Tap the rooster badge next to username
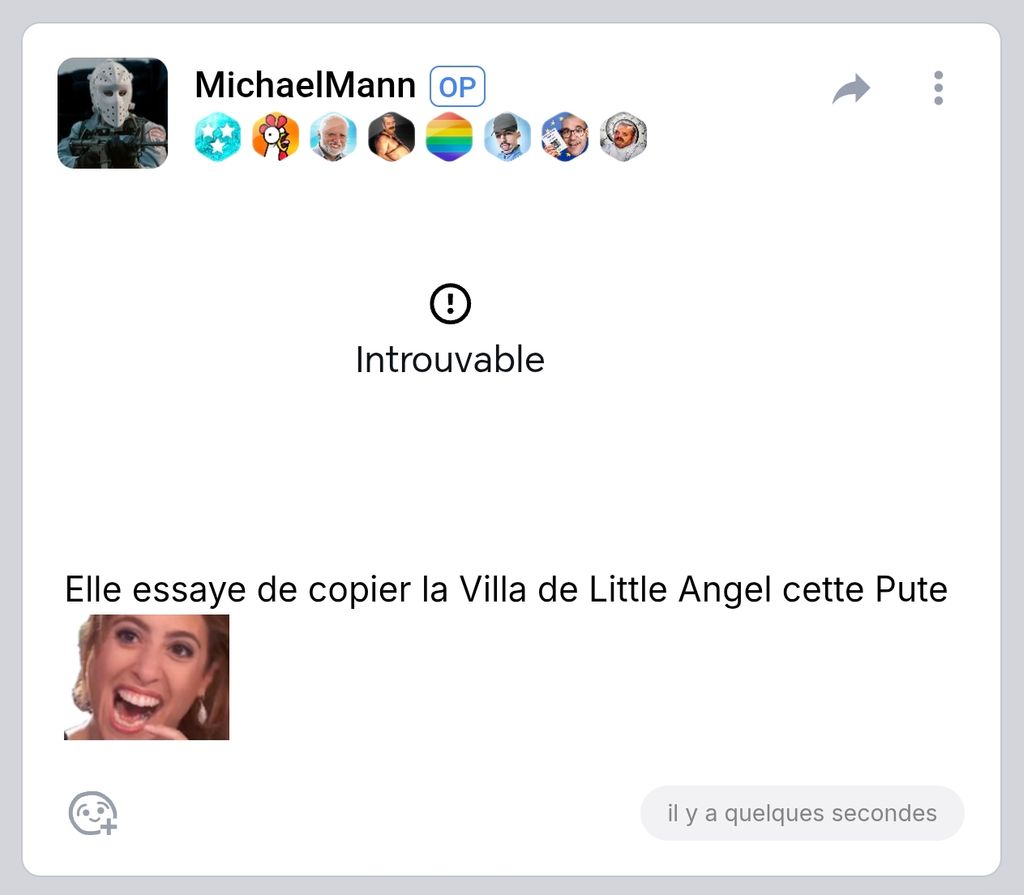The height and width of the screenshot is (895, 1024). pos(275,137)
